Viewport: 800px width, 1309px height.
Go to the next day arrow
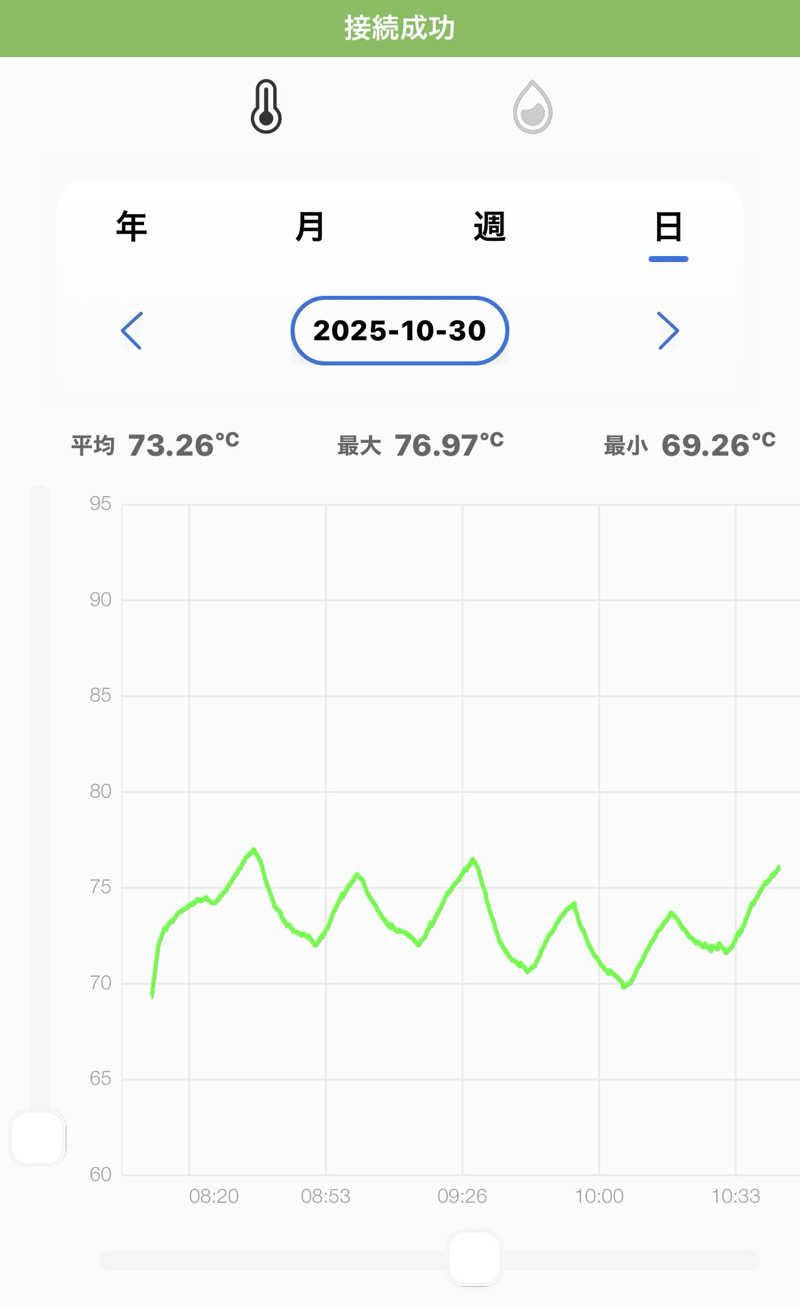tap(668, 331)
